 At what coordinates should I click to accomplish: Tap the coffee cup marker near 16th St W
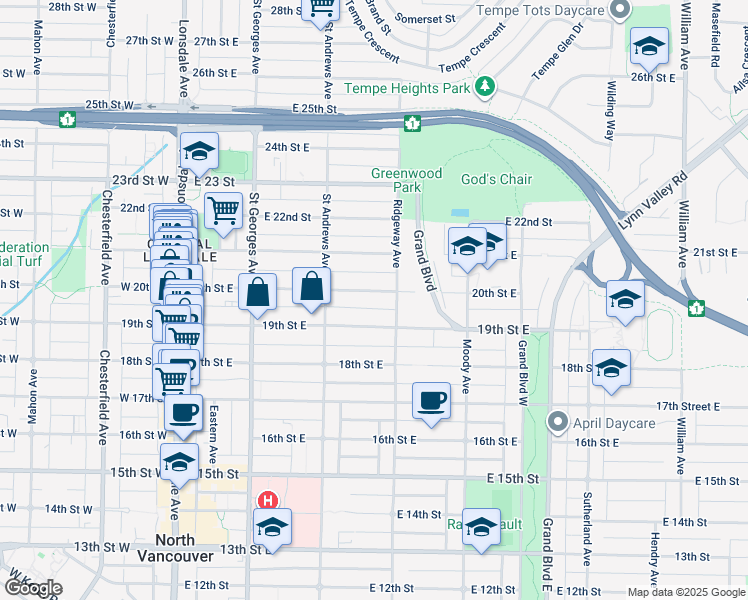click(183, 412)
